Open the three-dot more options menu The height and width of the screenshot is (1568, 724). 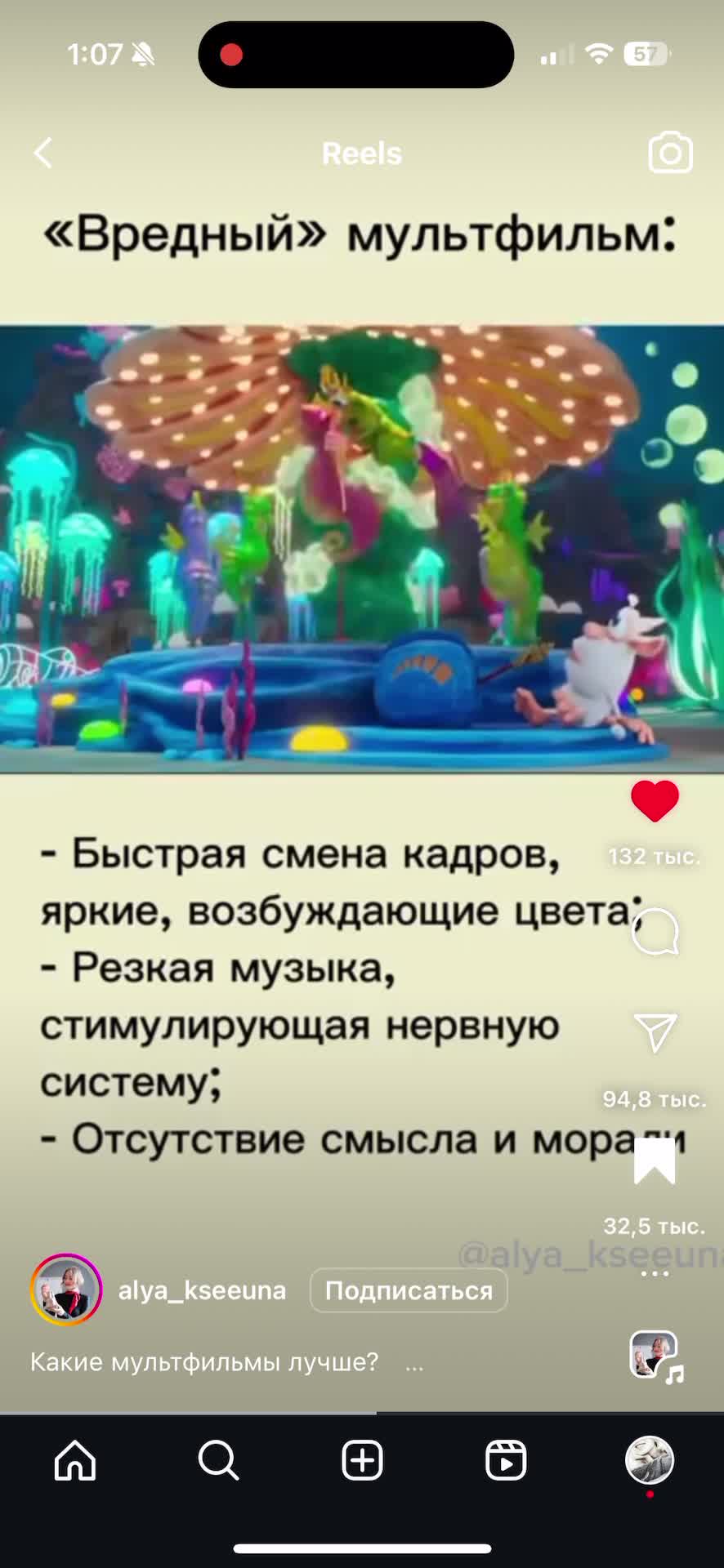(655, 1274)
